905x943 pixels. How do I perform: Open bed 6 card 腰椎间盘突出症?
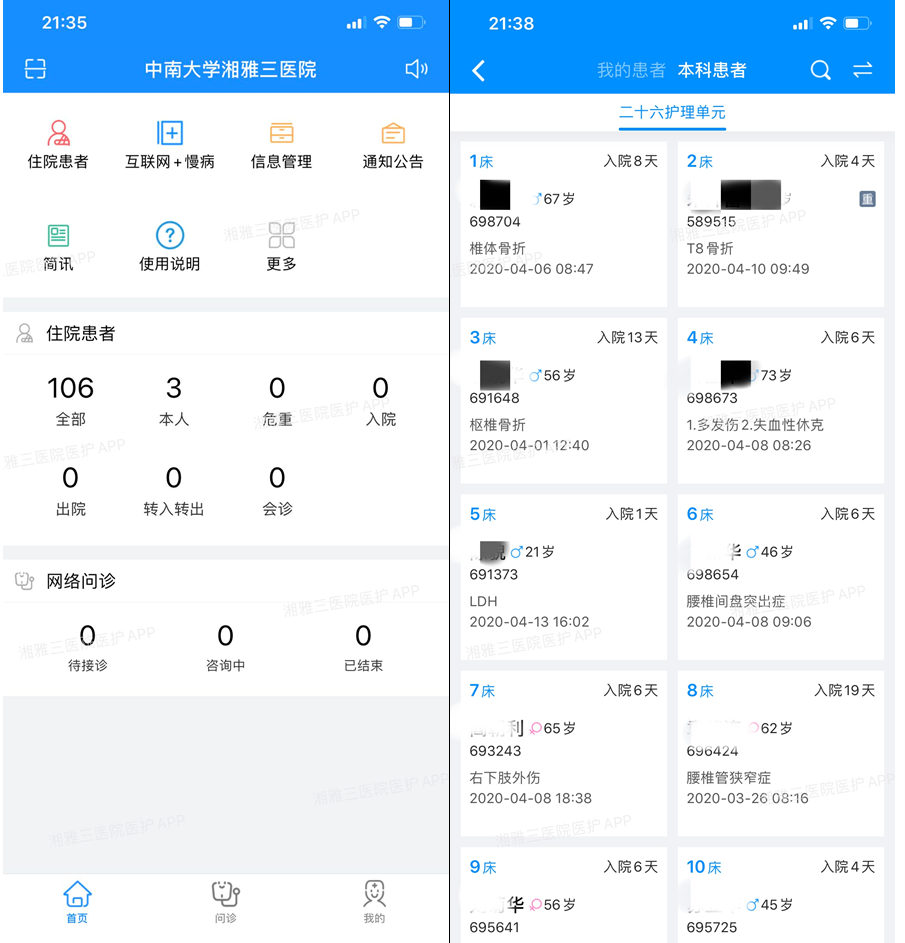780,578
